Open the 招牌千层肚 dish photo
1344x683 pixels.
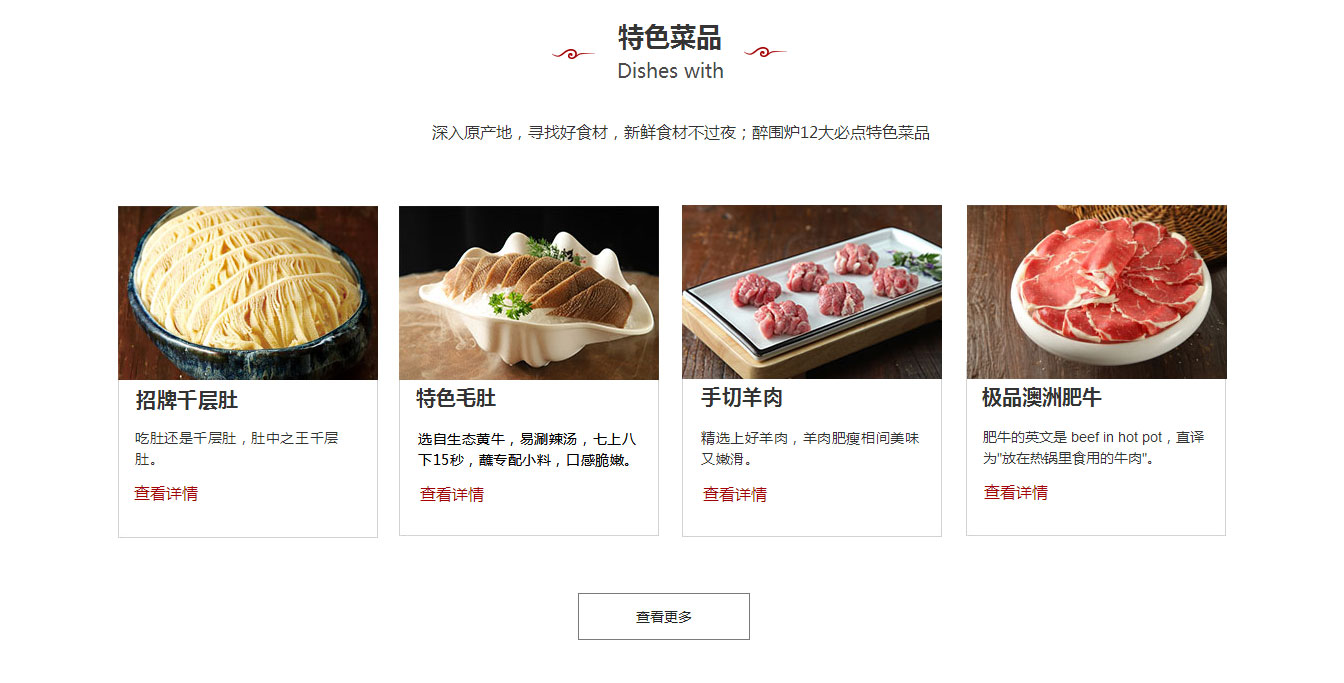(247, 292)
